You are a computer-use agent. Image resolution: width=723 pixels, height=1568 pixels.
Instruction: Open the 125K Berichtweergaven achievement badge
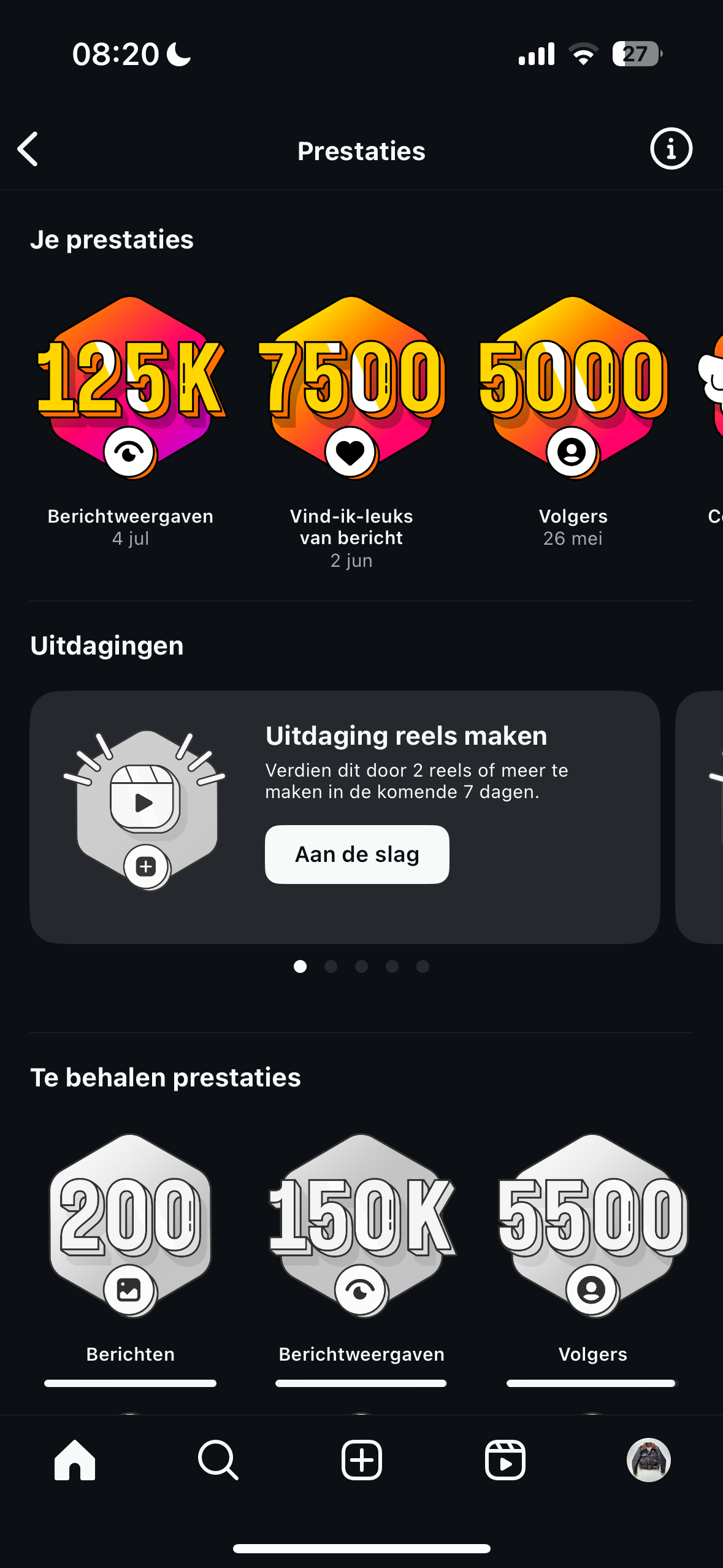point(131,388)
